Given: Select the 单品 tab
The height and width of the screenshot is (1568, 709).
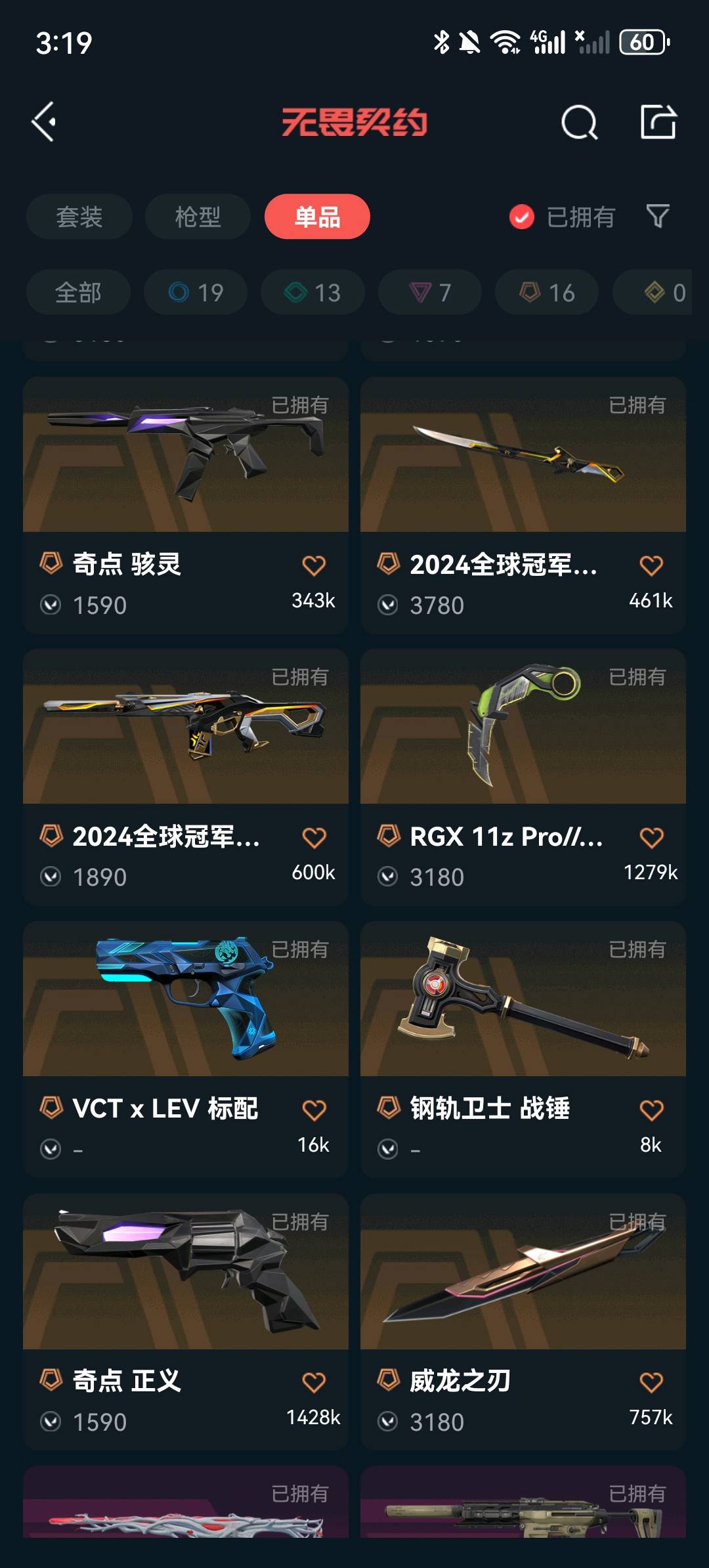Looking at the screenshot, I should pos(317,217).
